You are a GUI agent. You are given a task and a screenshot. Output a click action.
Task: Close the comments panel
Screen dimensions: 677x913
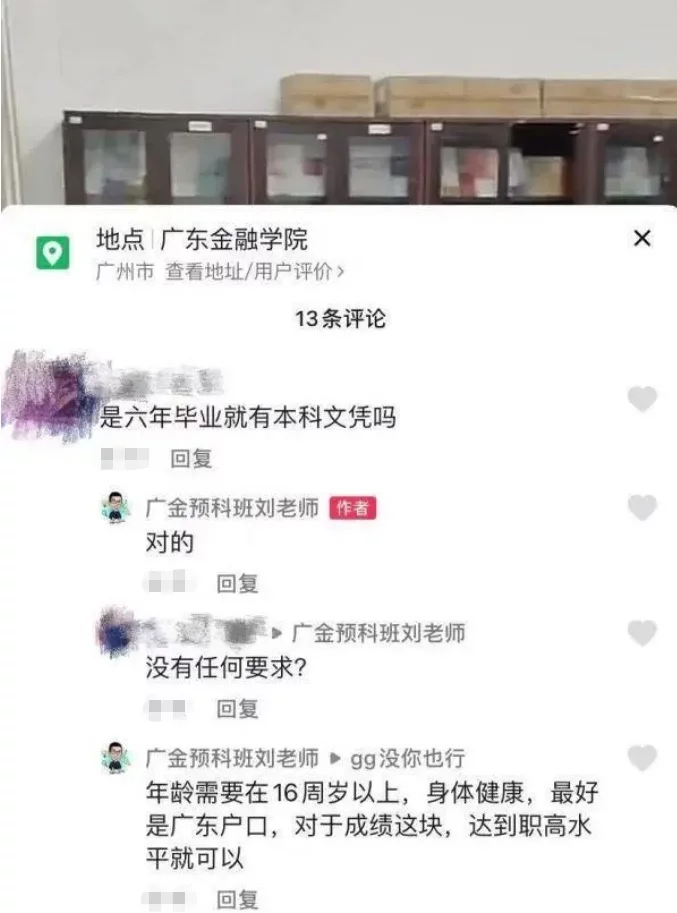click(642, 238)
